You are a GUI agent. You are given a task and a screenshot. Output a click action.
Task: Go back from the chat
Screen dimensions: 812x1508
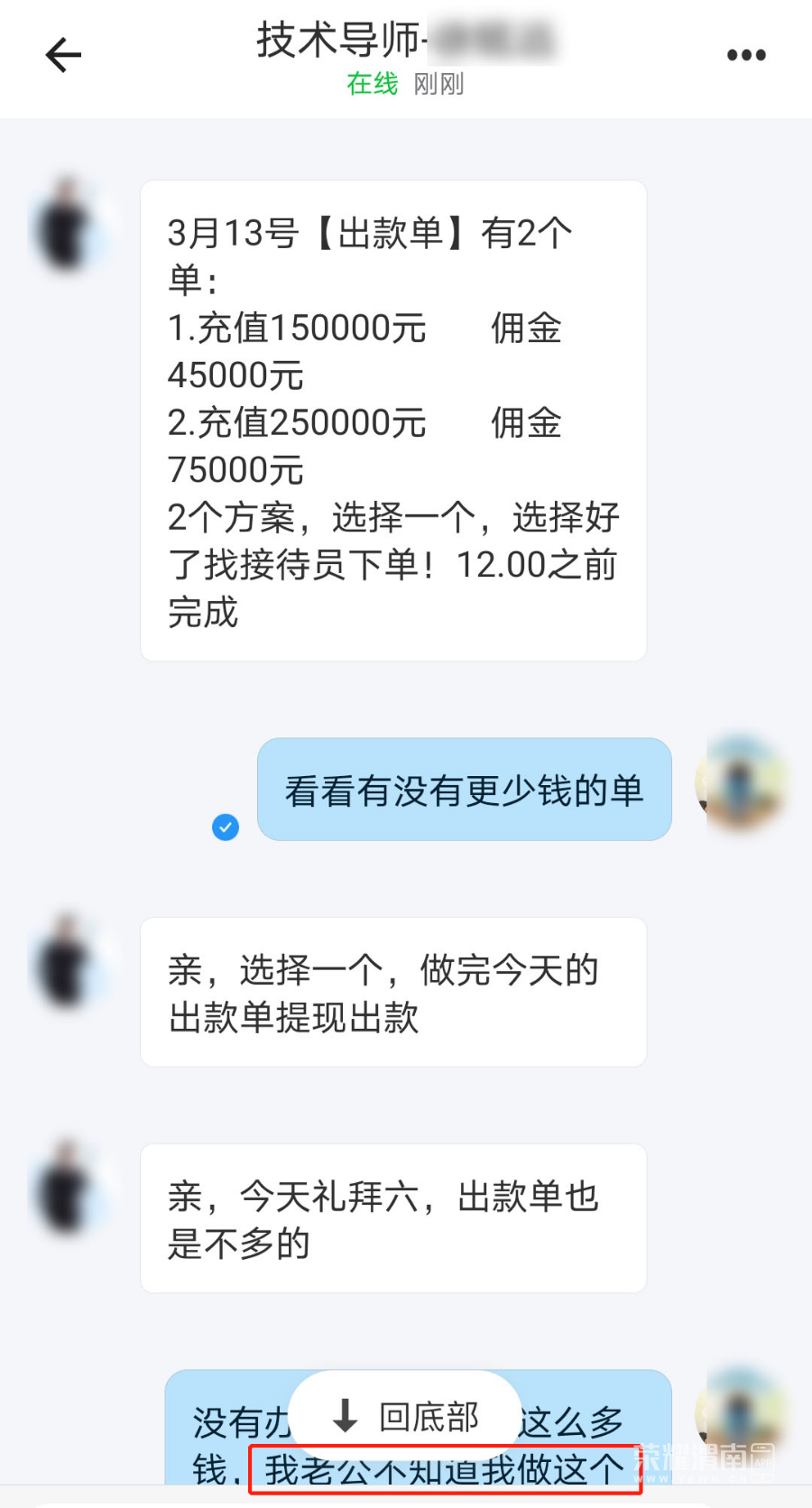coord(63,56)
